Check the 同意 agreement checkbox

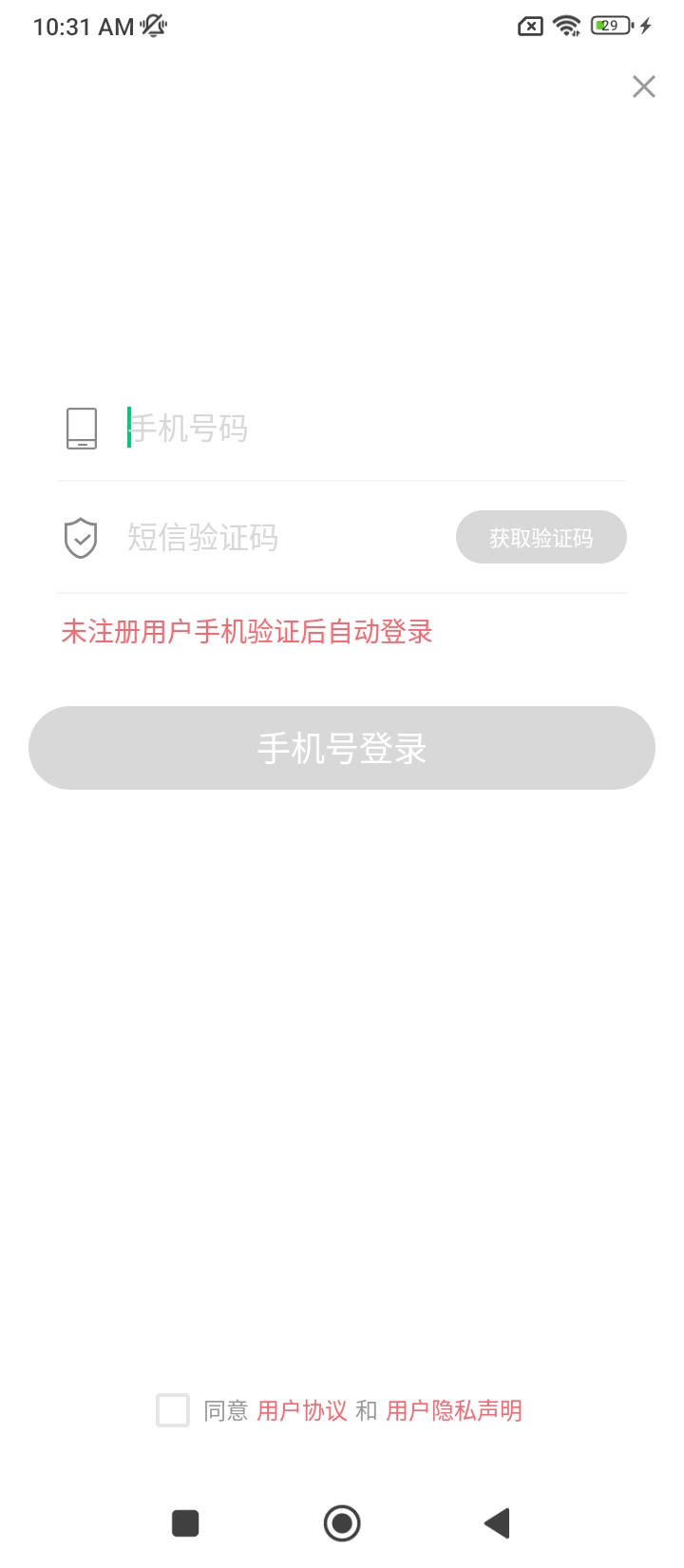pos(173,1410)
